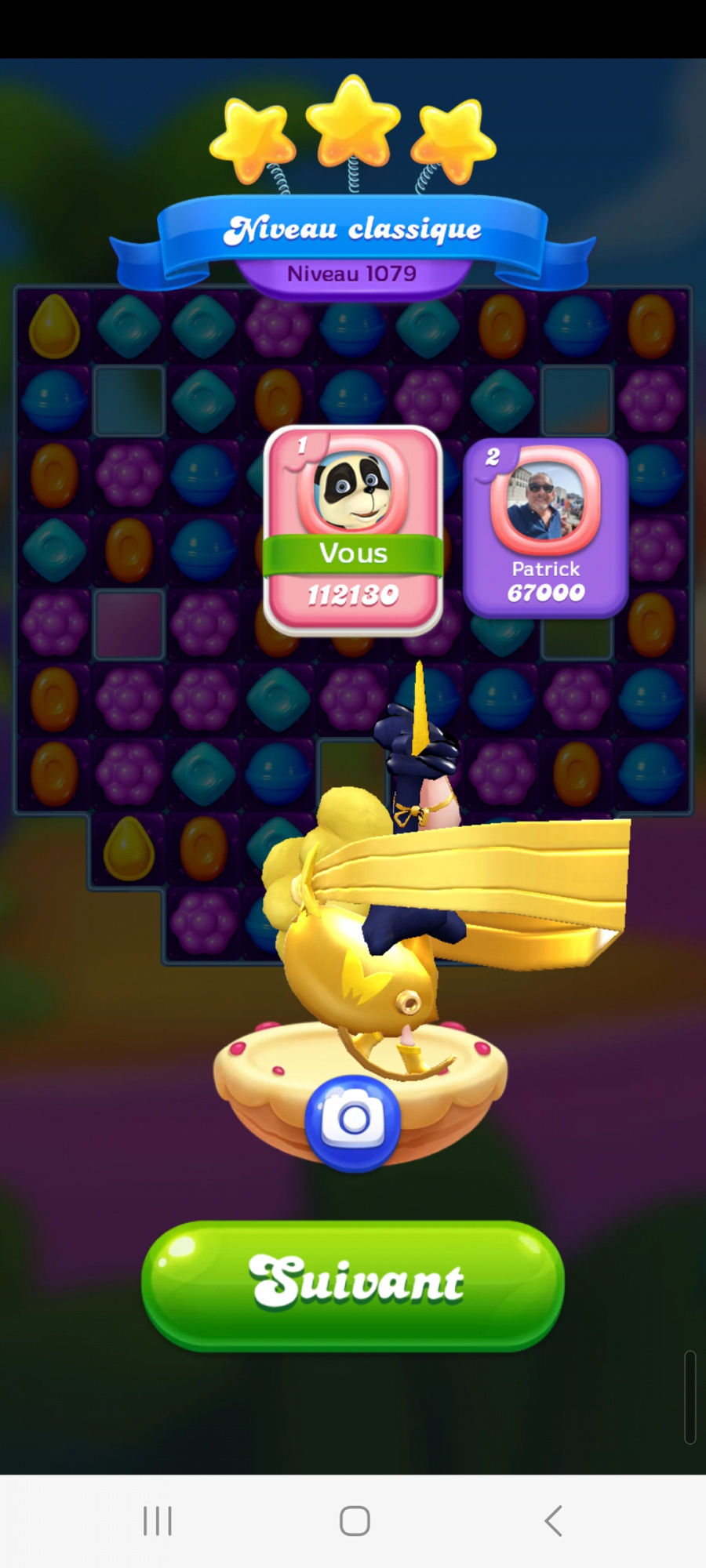This screenshot has height=1568, width=706.
Task: Go to the device home screen
Action: pos(355,1521)
